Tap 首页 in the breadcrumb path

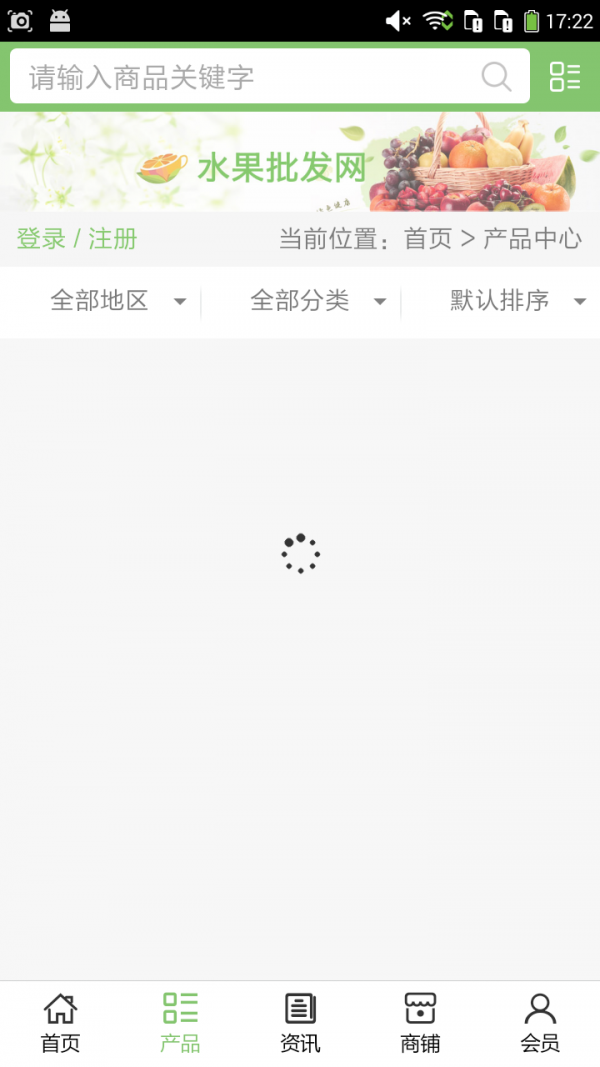pos(428,239)
